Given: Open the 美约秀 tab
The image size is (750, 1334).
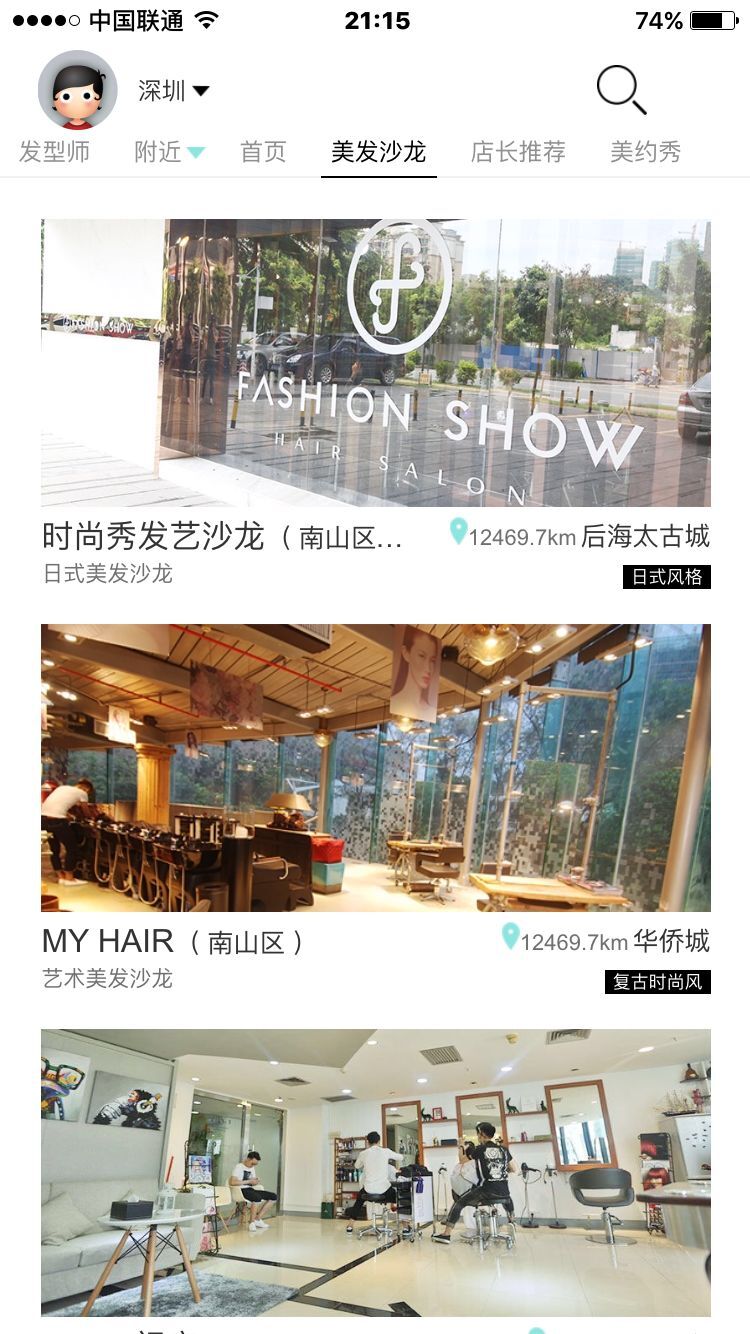Looking at the screenshot, I should [646, 152].
